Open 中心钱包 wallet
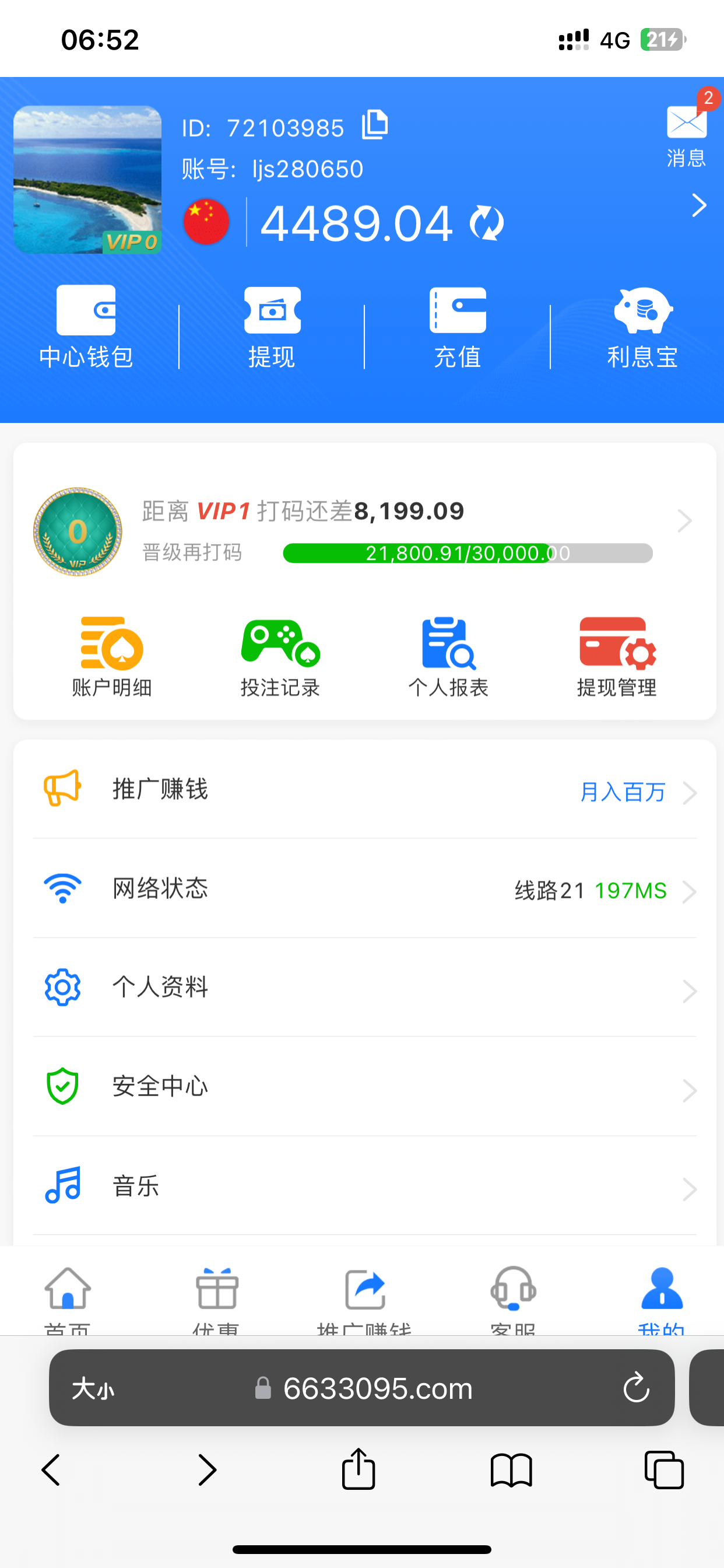 point(86,327)
